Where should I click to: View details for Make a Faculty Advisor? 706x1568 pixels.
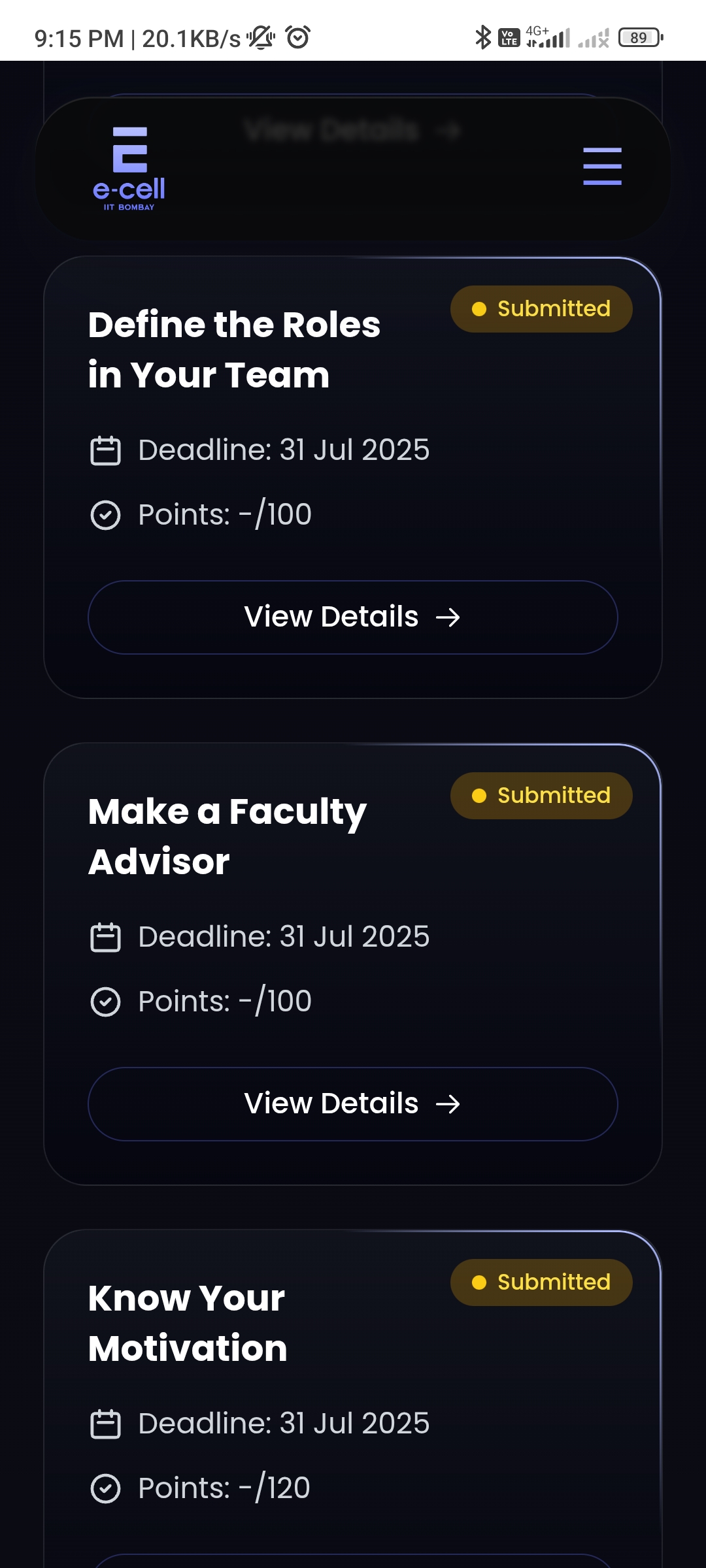pyautogui.click(x=352, y=1104)
